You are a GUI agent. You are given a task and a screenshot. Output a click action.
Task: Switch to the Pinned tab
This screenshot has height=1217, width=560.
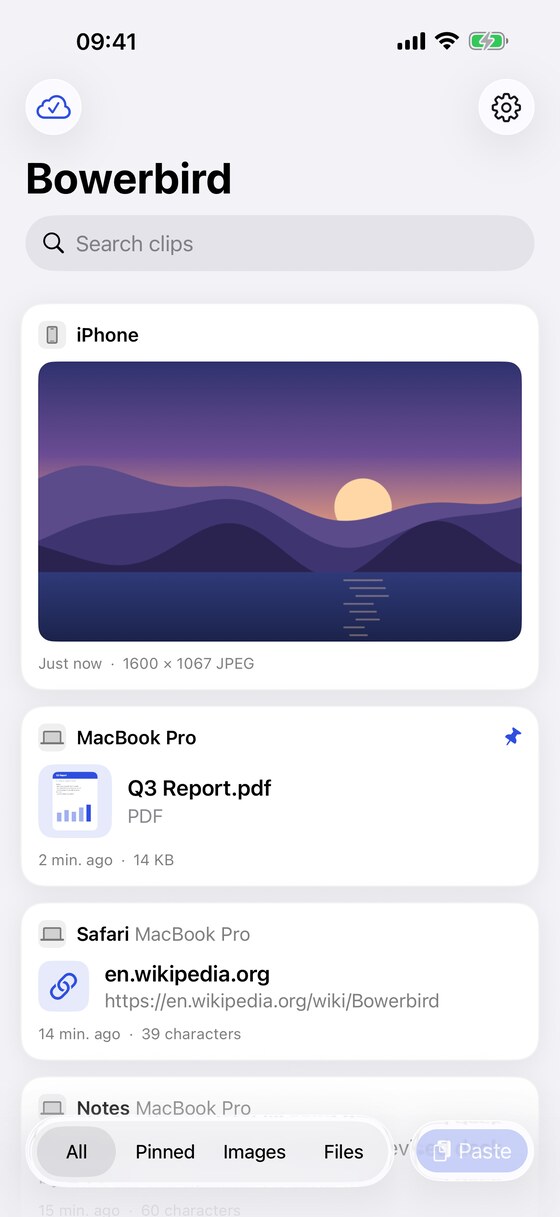tap(165, 1152)
